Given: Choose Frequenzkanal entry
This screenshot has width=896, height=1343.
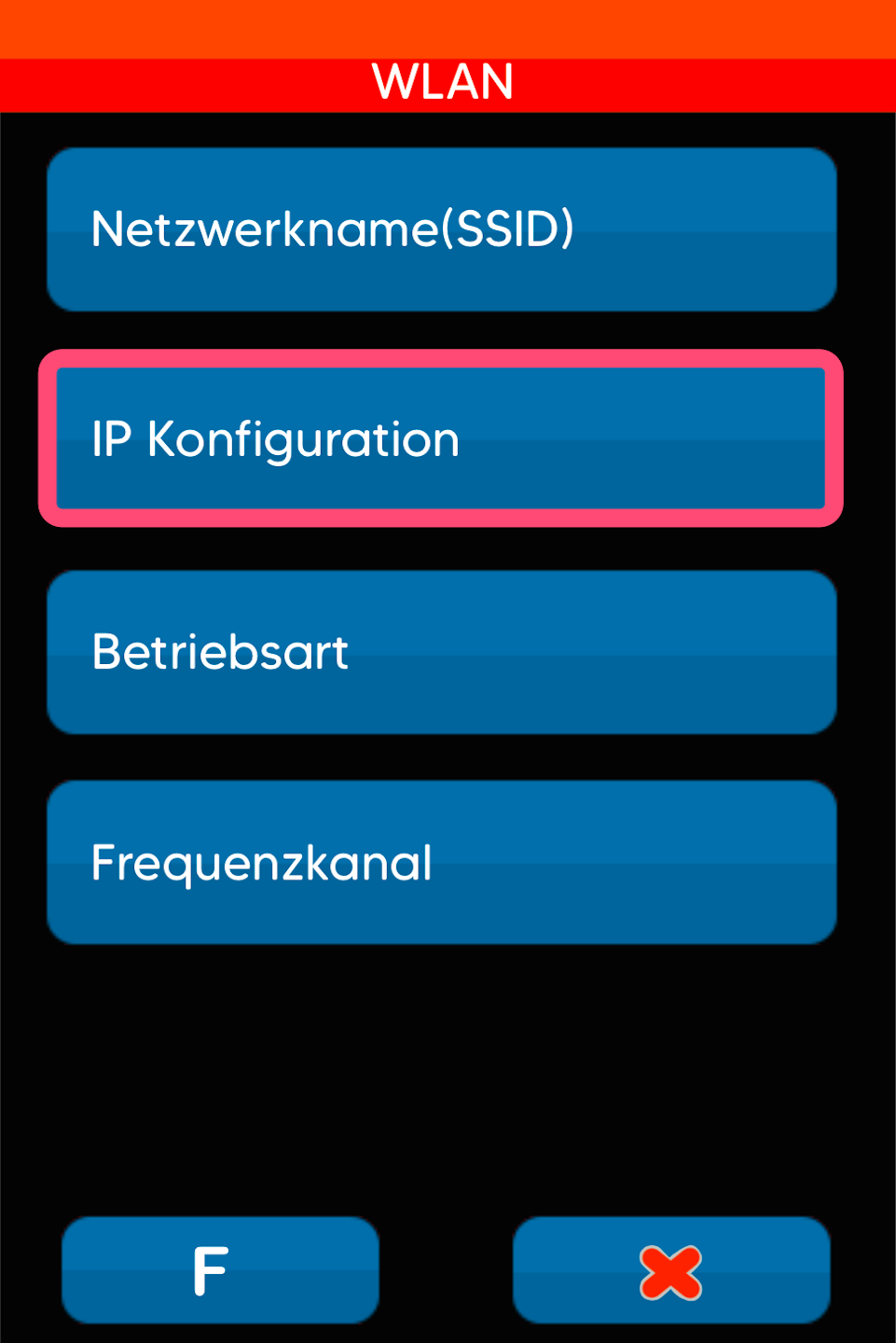Looking at the screenshot, I should 441,863.
